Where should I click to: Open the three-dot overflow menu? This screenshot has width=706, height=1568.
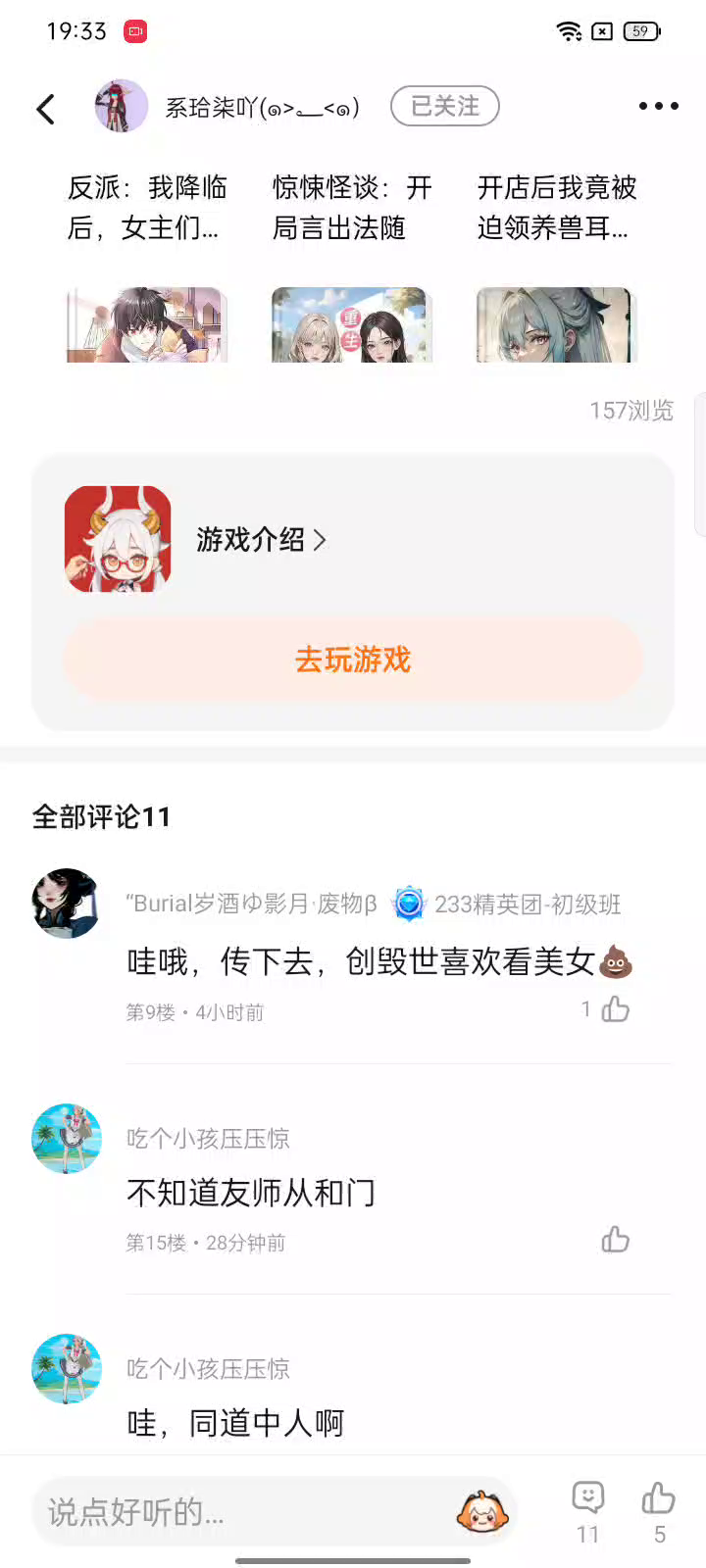(x=658, y=106)
